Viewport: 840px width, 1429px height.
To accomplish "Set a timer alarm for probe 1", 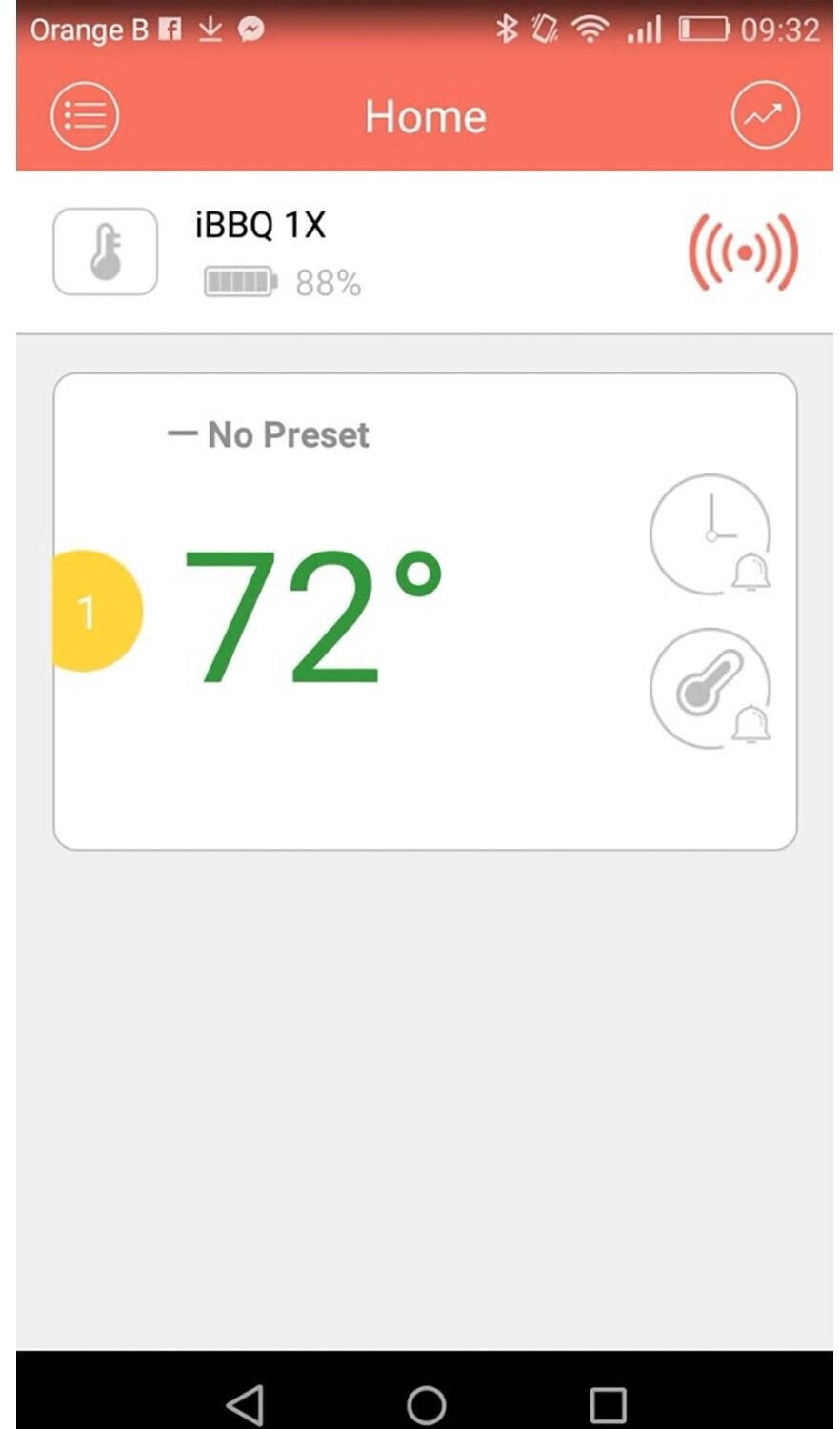I will pos(710,535).
